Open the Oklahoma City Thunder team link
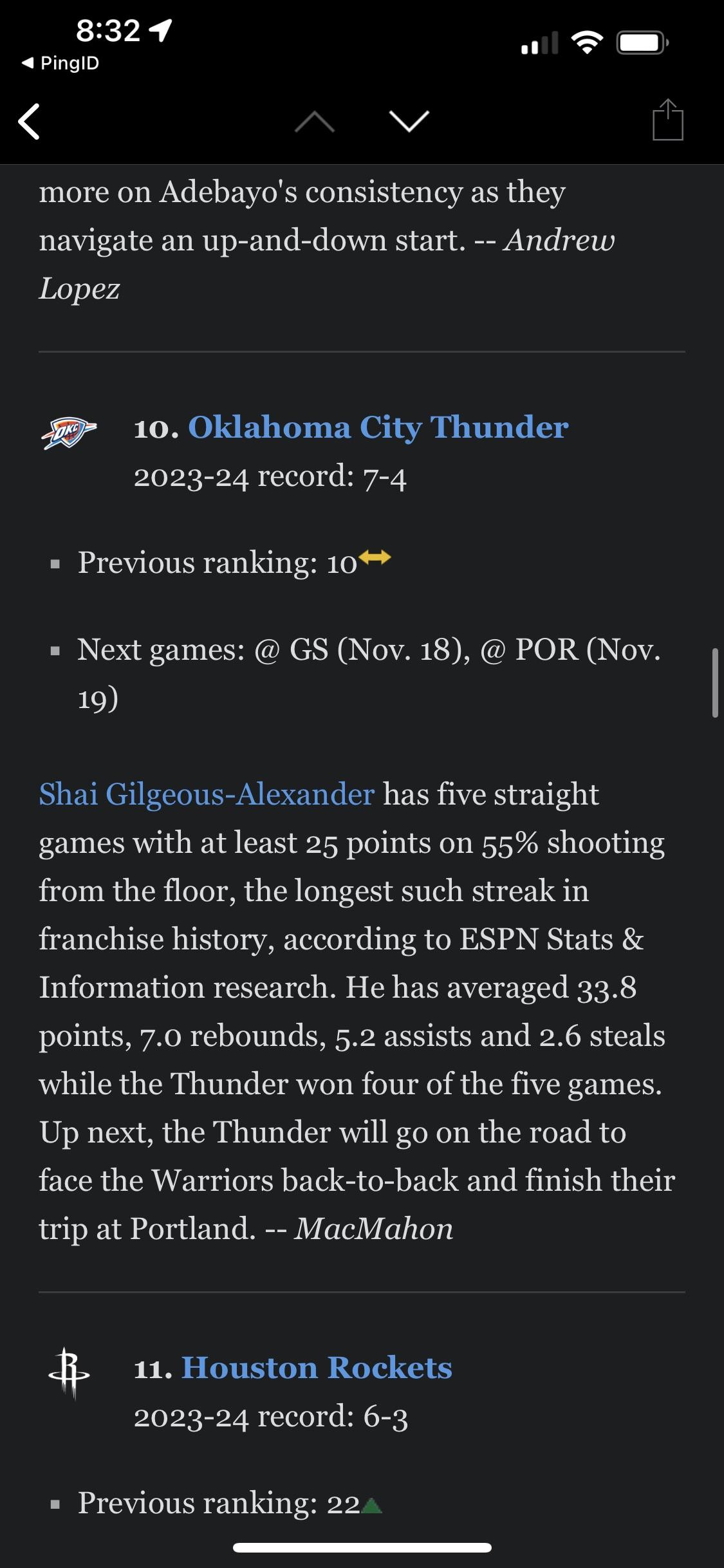724x1568 pixels. [x=378, y=427]
